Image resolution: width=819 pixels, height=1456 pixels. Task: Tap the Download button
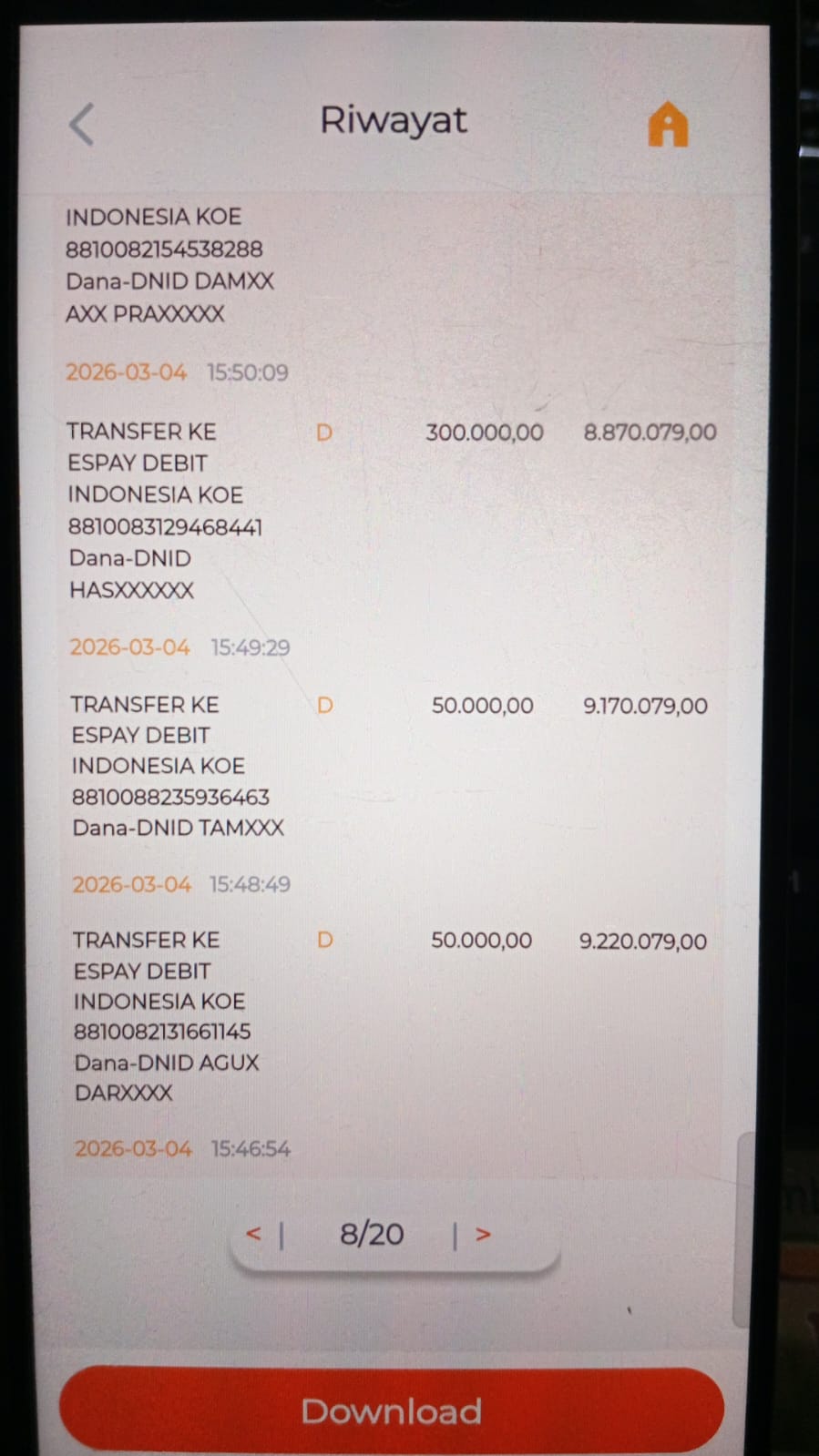tap(392, 1410)
